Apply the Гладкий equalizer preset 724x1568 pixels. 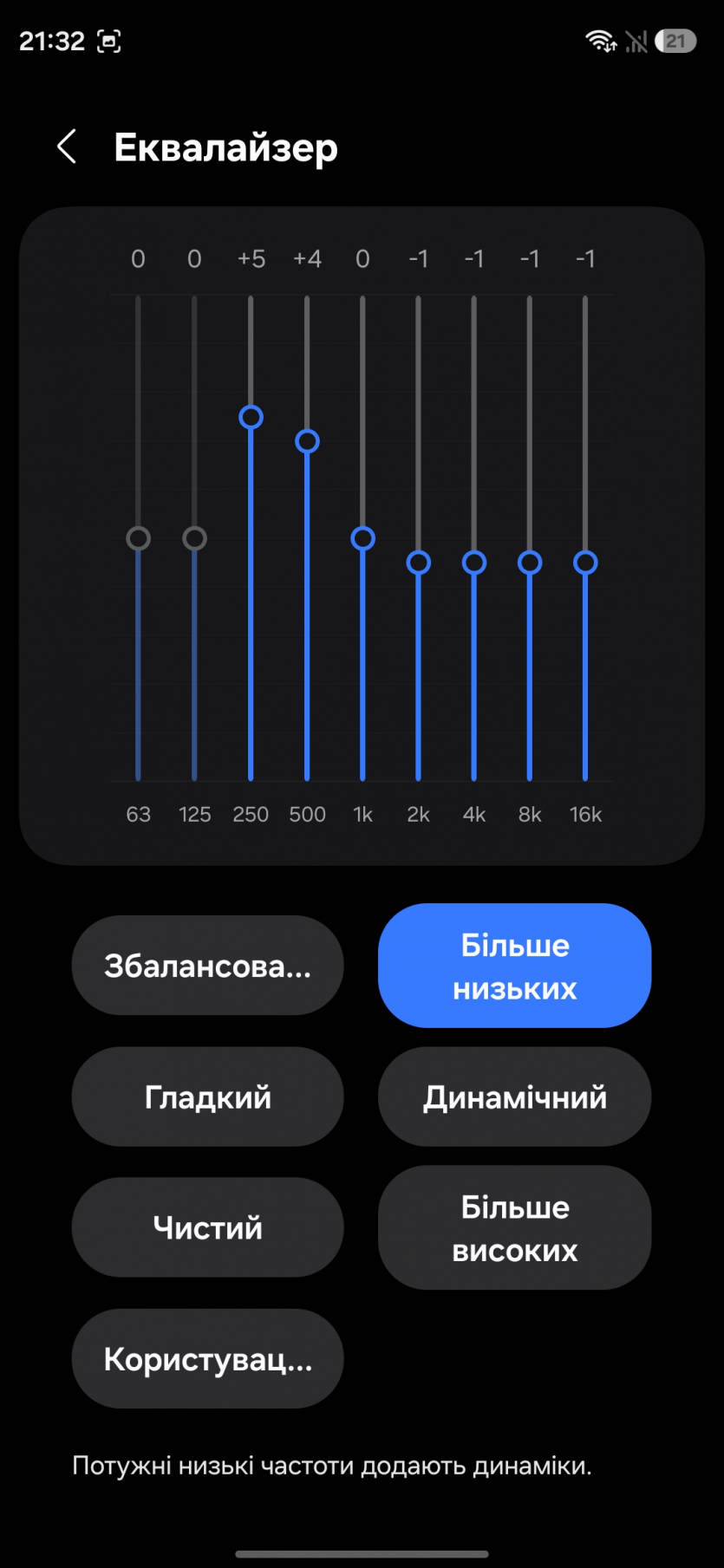coord(207,1097)
